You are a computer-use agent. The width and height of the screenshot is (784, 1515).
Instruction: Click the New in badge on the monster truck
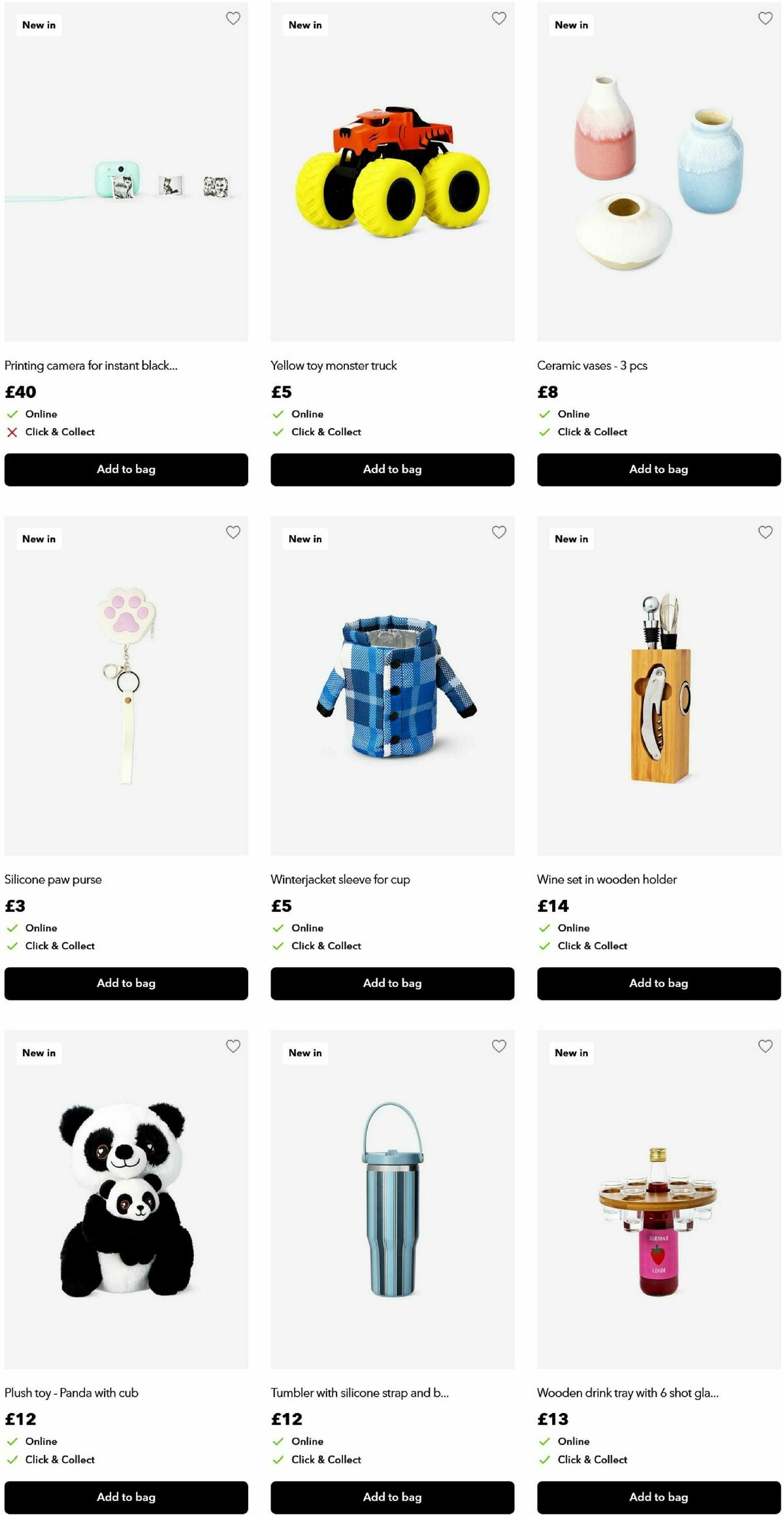pyautogui.click(x=304, y=25)
